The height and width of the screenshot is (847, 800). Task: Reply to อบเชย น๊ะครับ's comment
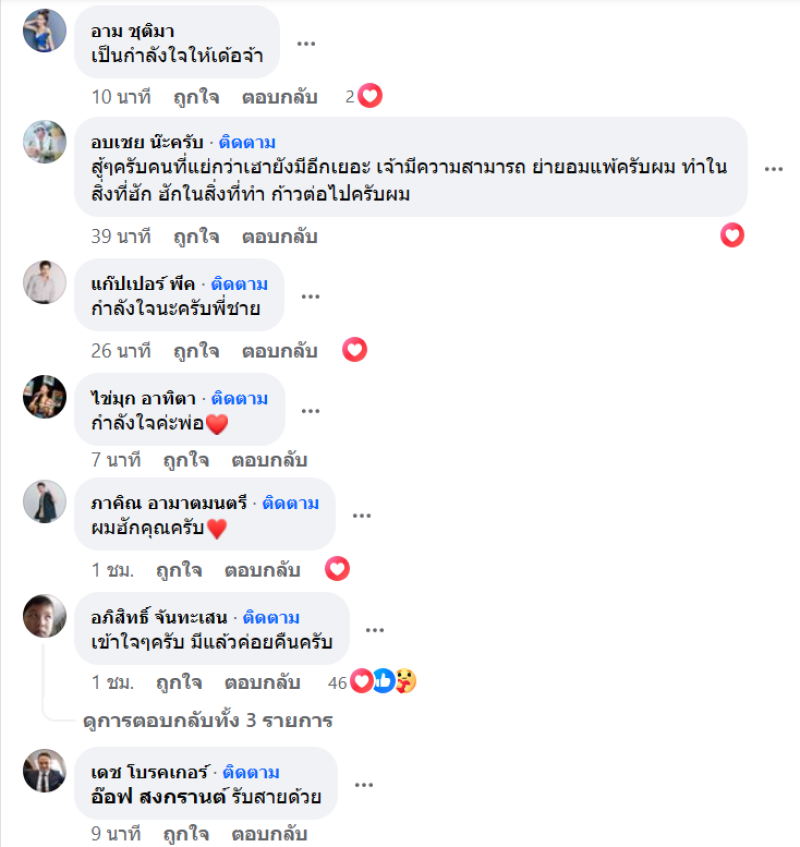279,237
